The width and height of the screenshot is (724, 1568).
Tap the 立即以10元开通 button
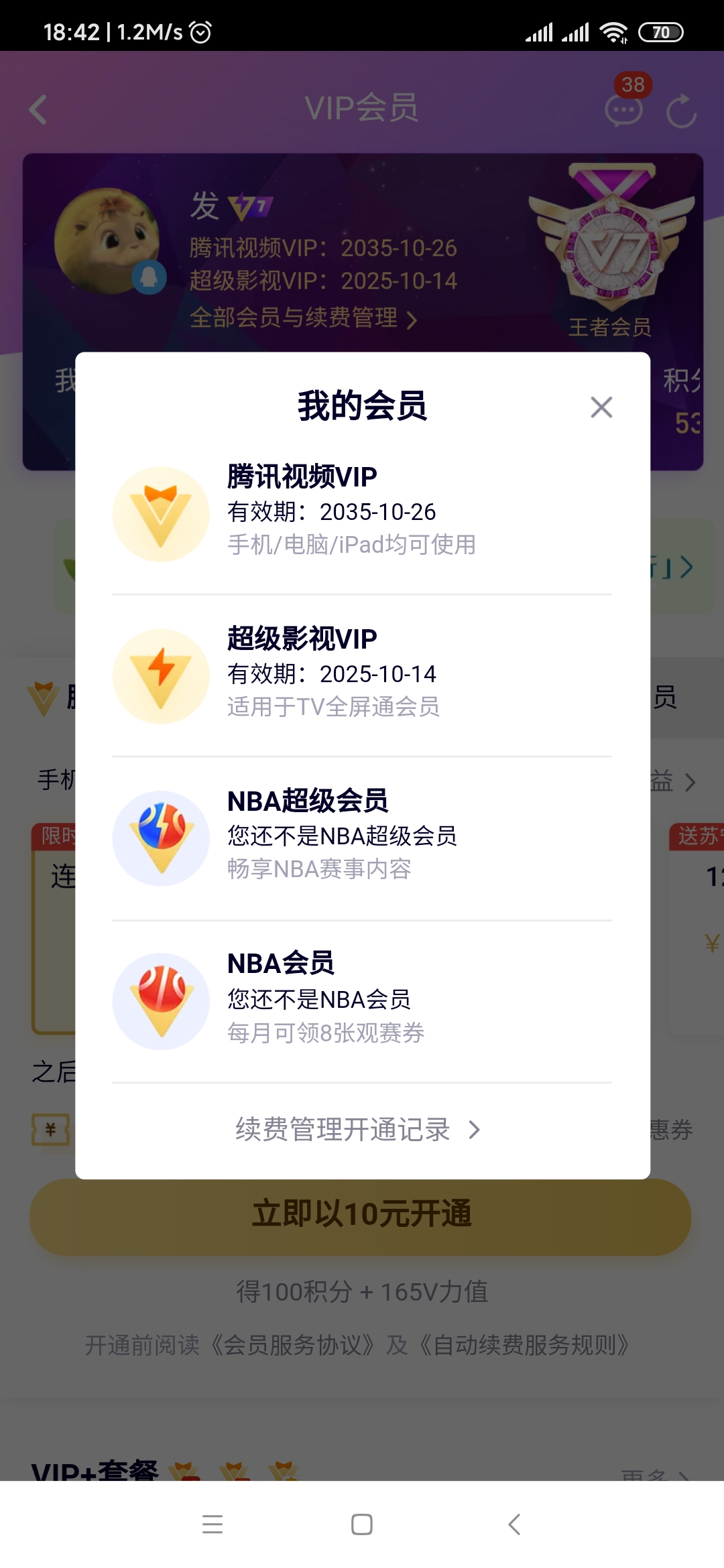(362, 1218)
